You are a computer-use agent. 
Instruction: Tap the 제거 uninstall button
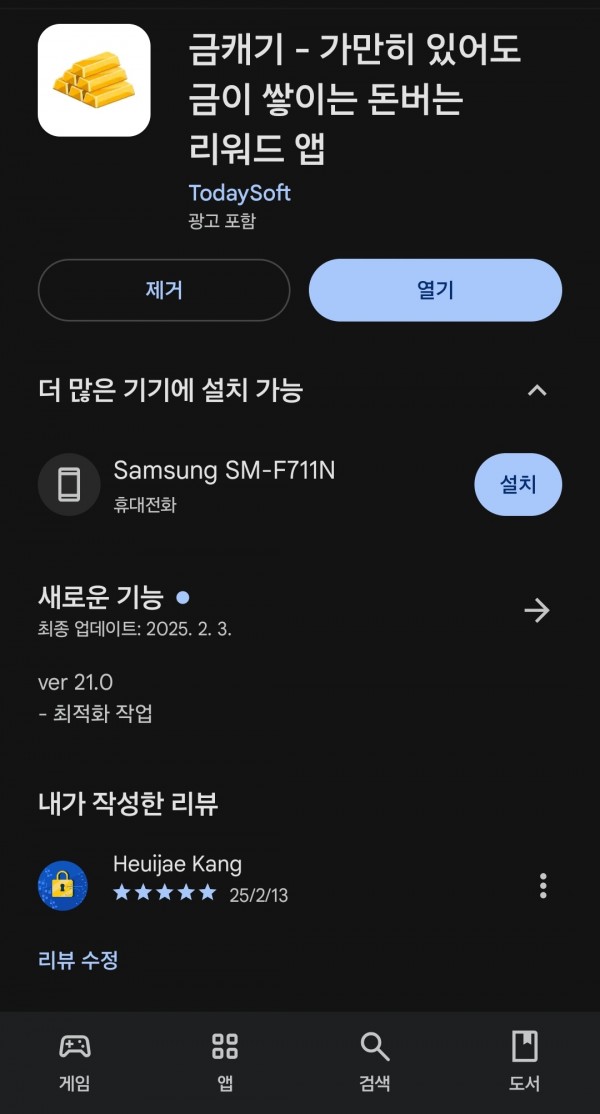[164, 290]
